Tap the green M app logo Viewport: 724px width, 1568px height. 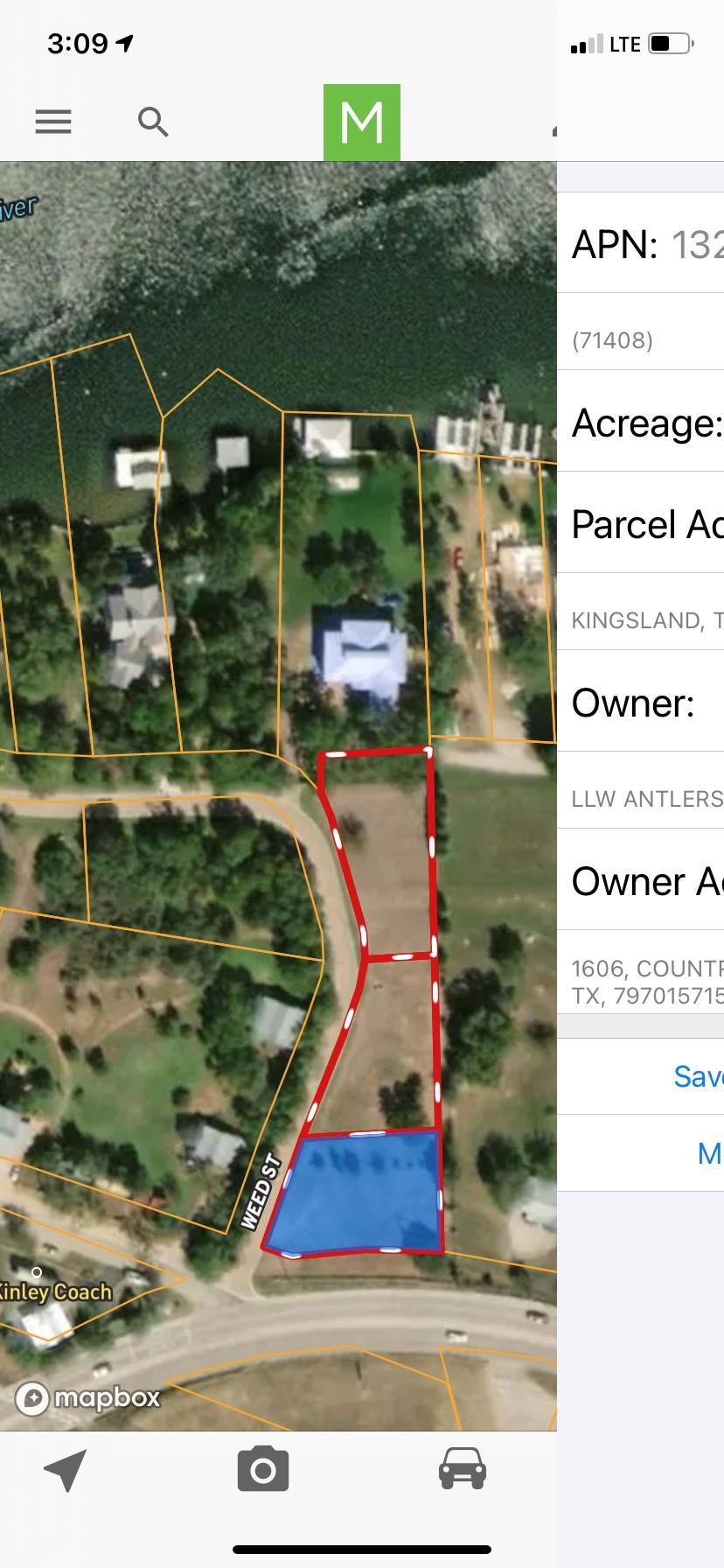pos(361,122)
